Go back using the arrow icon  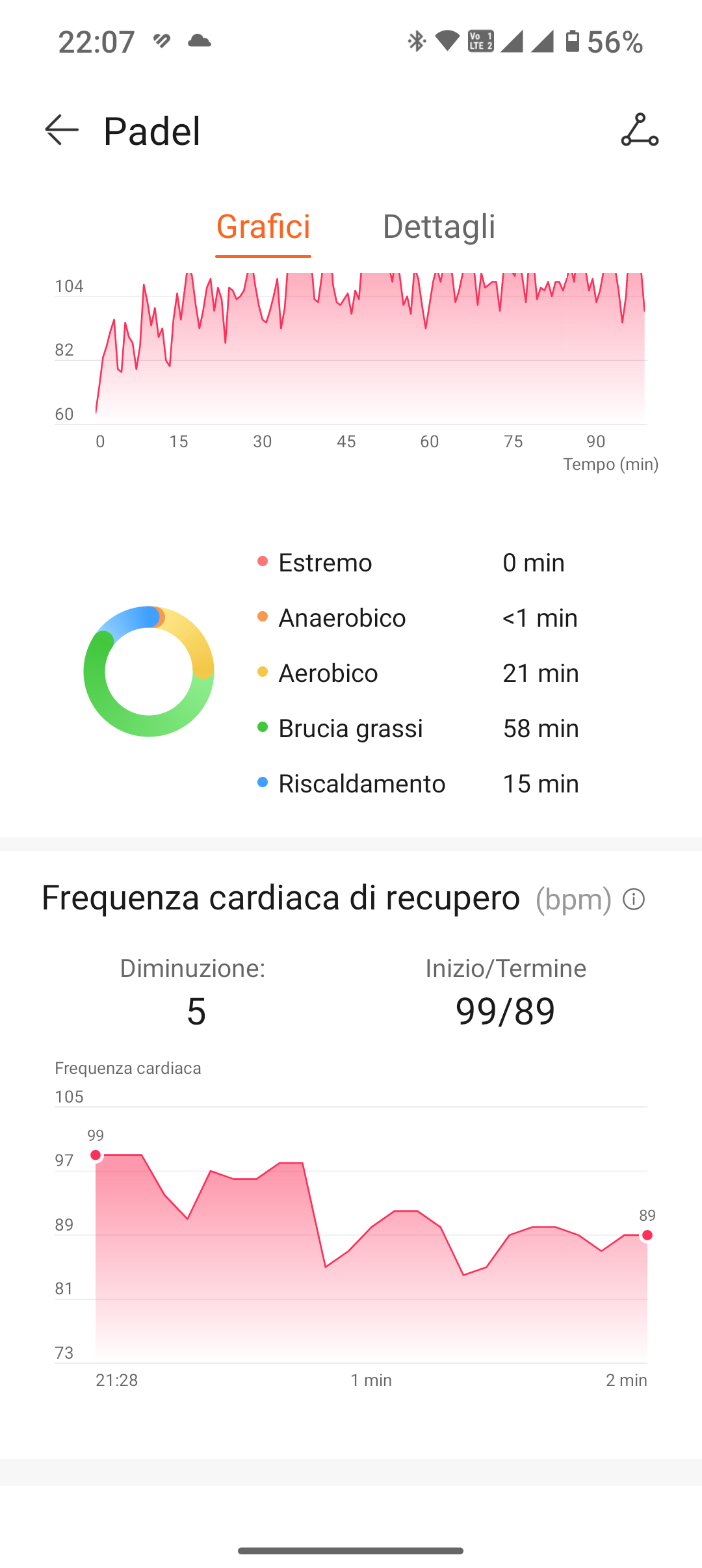coord(62,130)
